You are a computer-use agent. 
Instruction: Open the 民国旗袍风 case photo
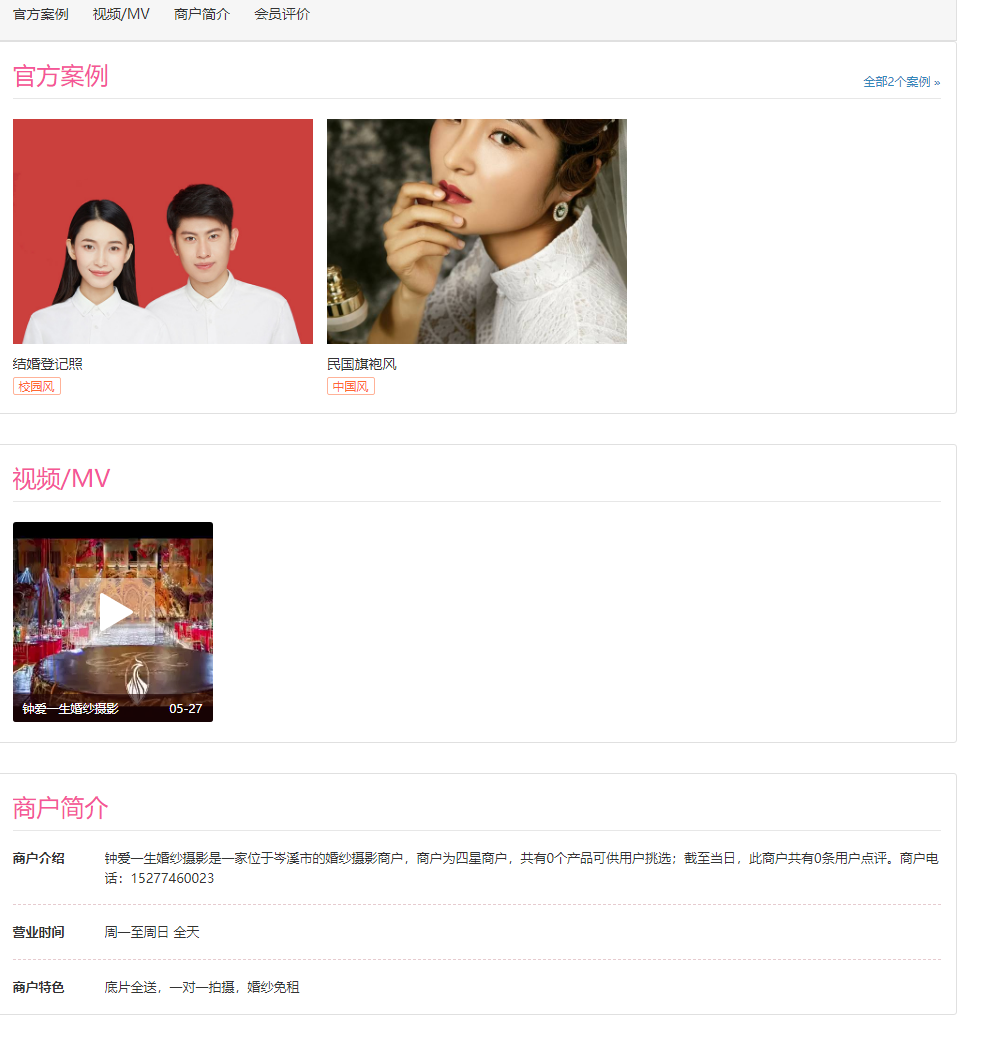click(477, 231)
